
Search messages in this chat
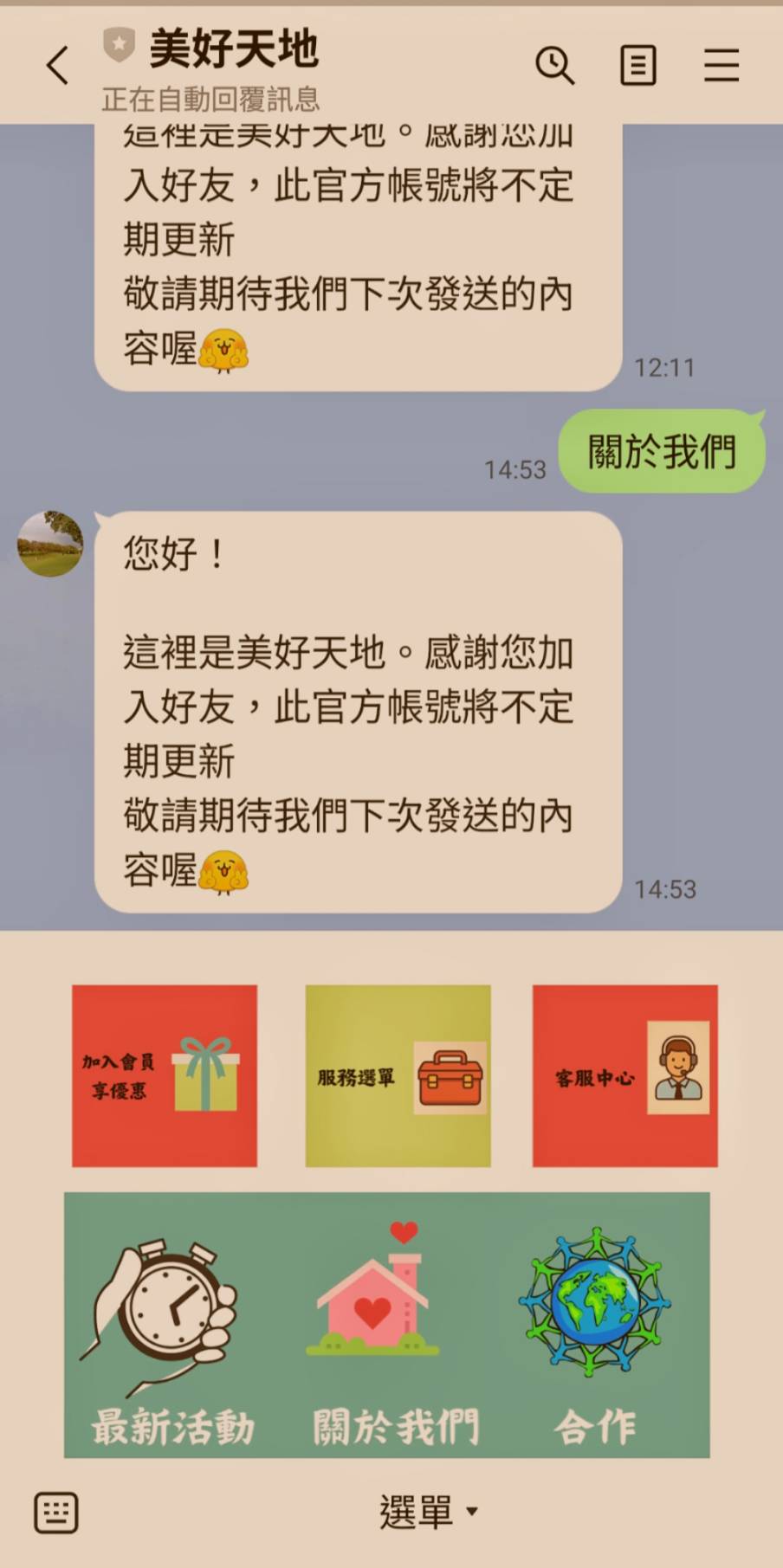coord(554,66)
